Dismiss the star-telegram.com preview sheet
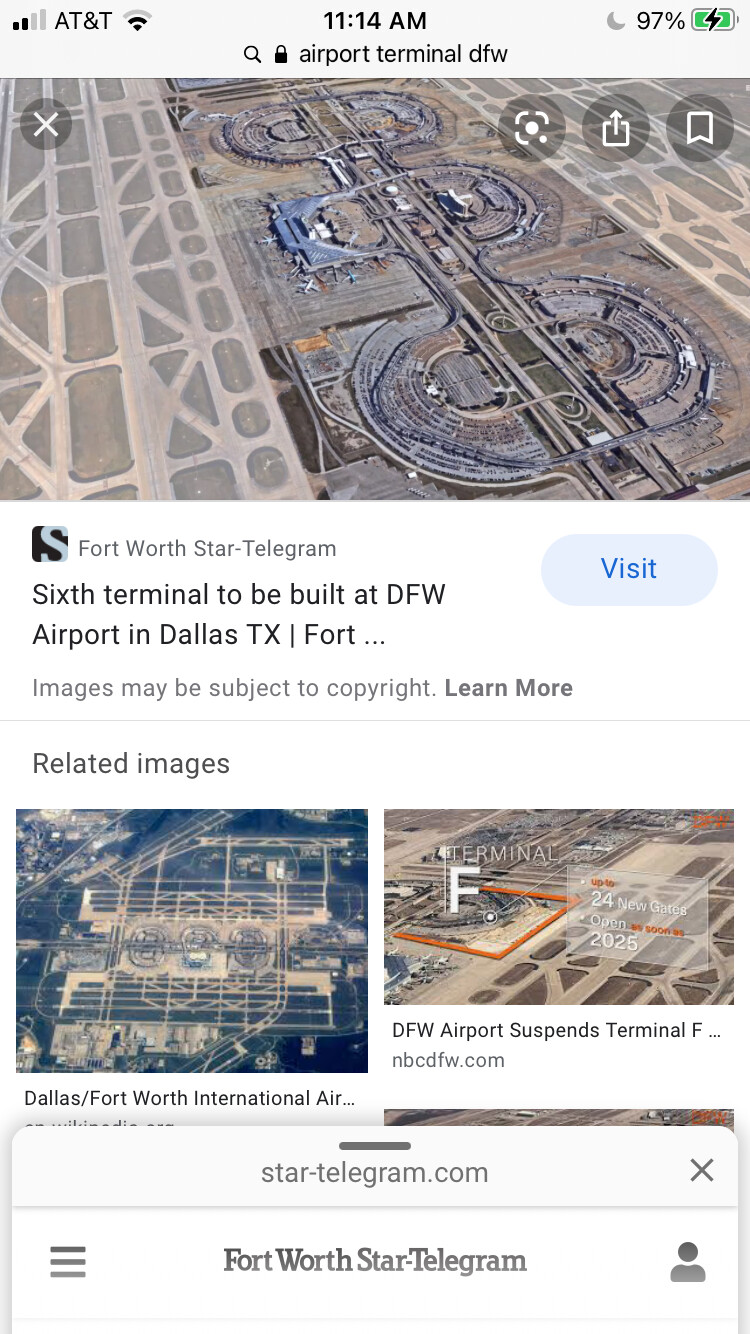The width and height of the screenshot is (750, 1334). coord(702,1171)
